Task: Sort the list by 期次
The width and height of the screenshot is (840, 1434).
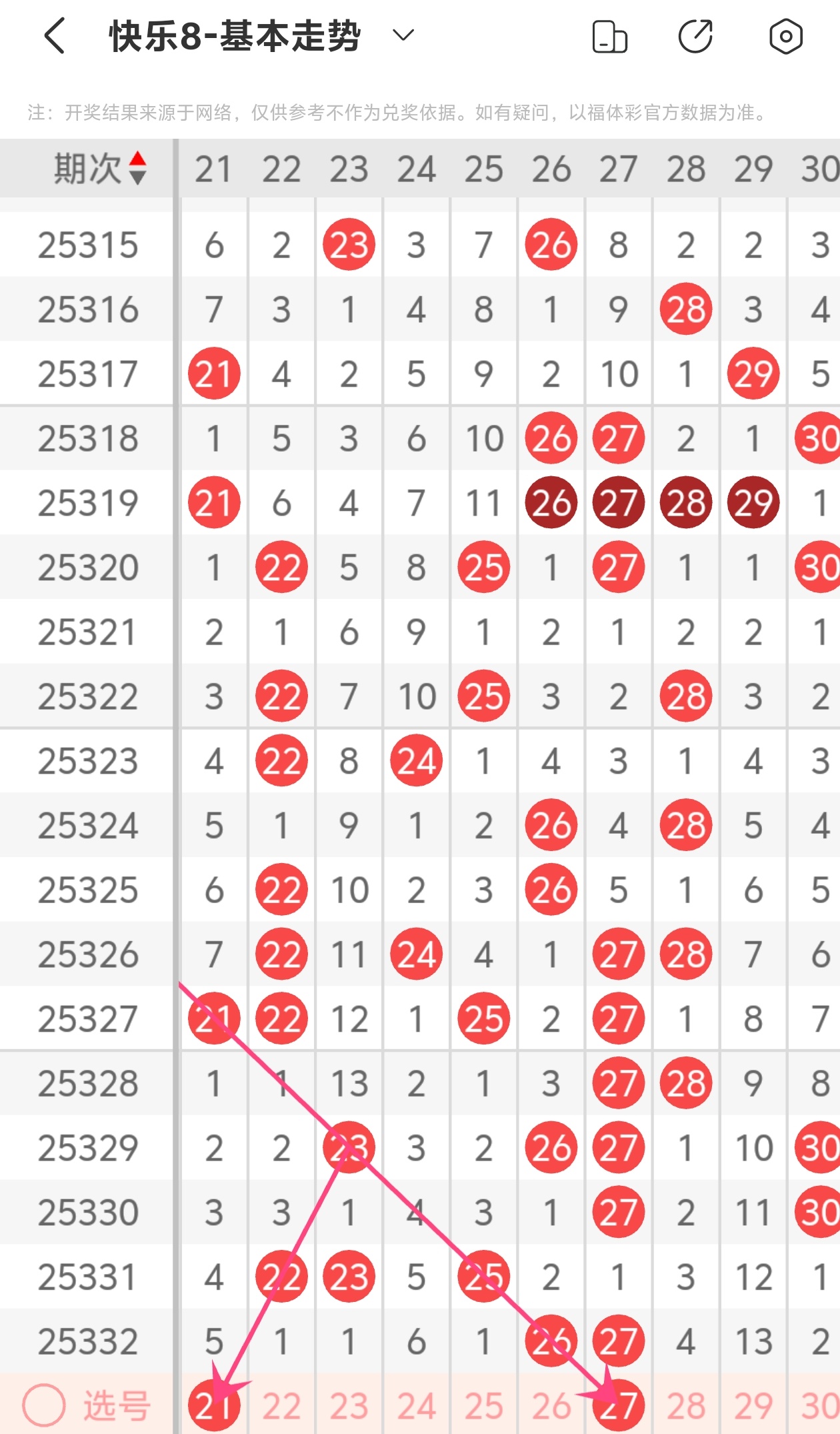Action: pos(100,168)
